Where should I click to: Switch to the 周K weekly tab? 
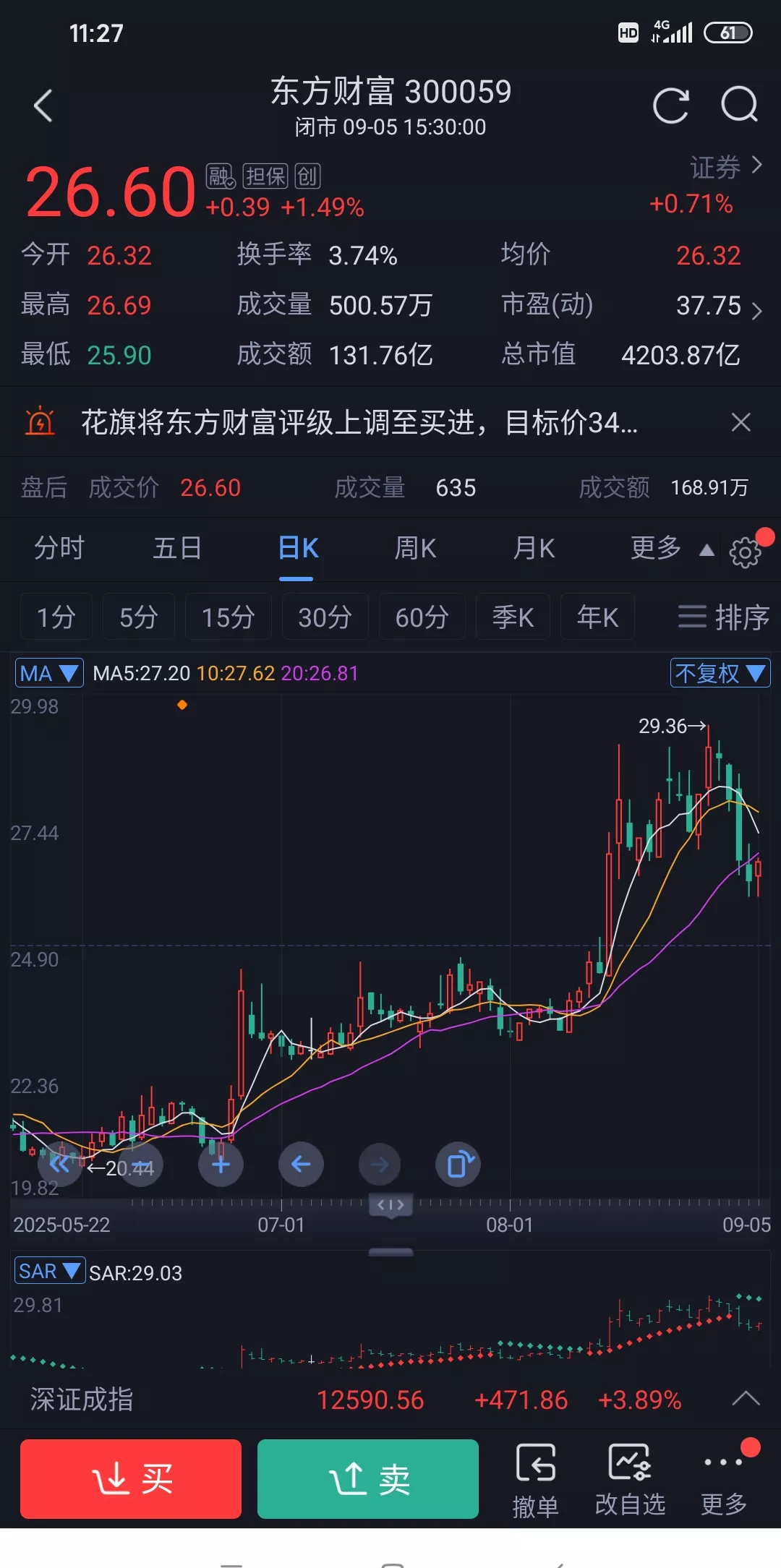[x=414, y=549]
